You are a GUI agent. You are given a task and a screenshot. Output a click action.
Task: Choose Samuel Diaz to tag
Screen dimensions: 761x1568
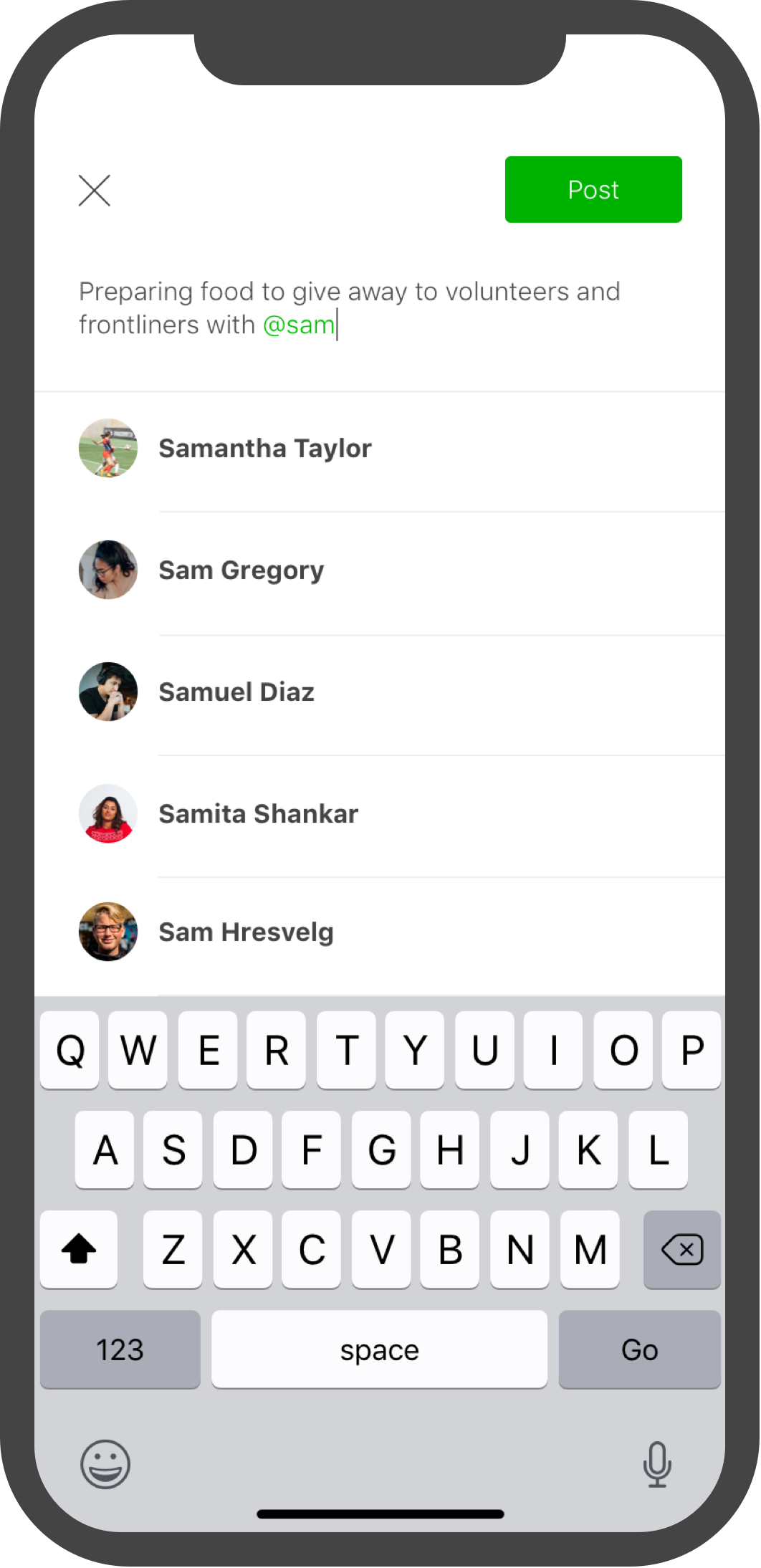click(236, 692)
